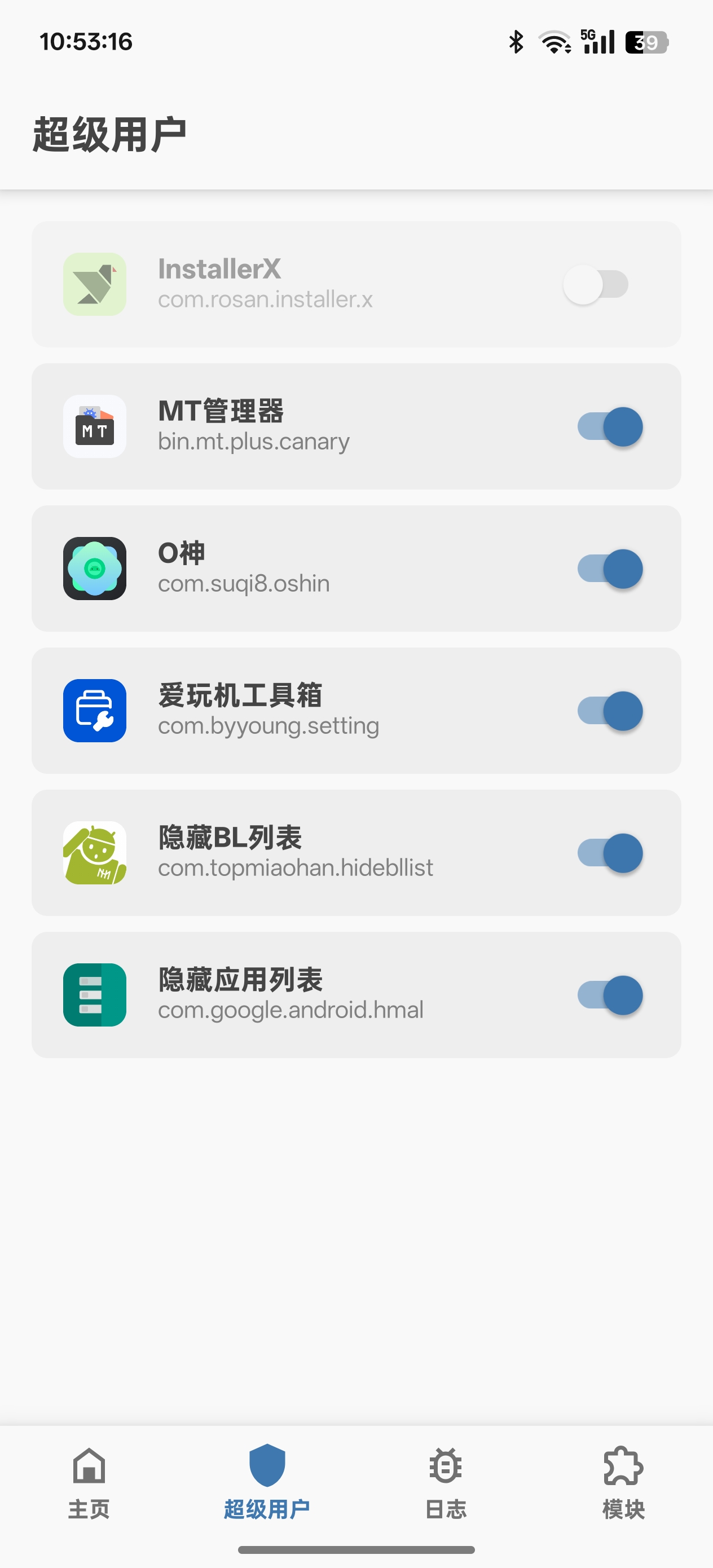Enable superuser access for InstallerX
Image resolution: width=713 pixels, height=1568 pixels.
[x=596, y=284]
